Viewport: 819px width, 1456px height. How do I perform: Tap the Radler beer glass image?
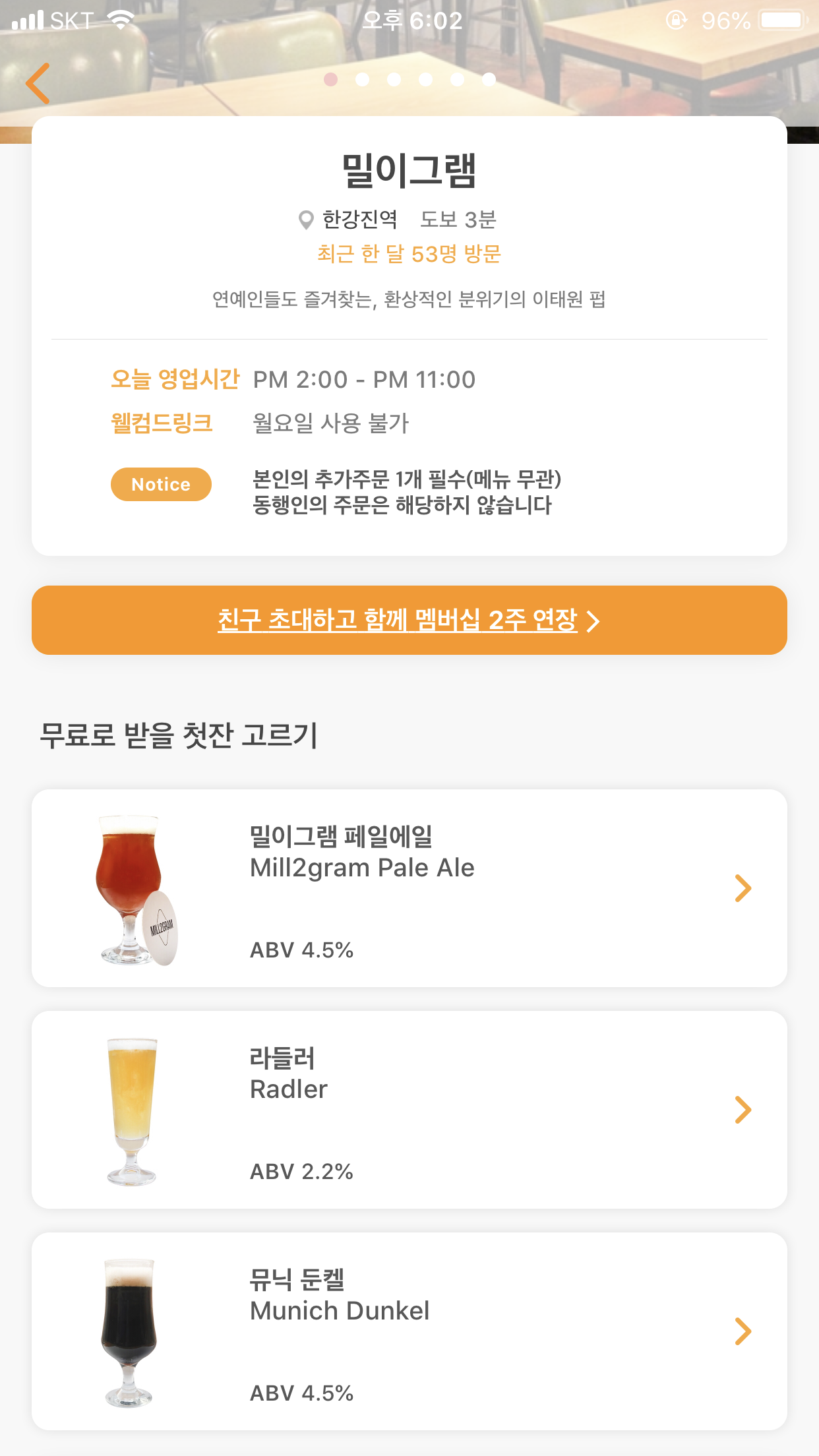click(132, 1108)
